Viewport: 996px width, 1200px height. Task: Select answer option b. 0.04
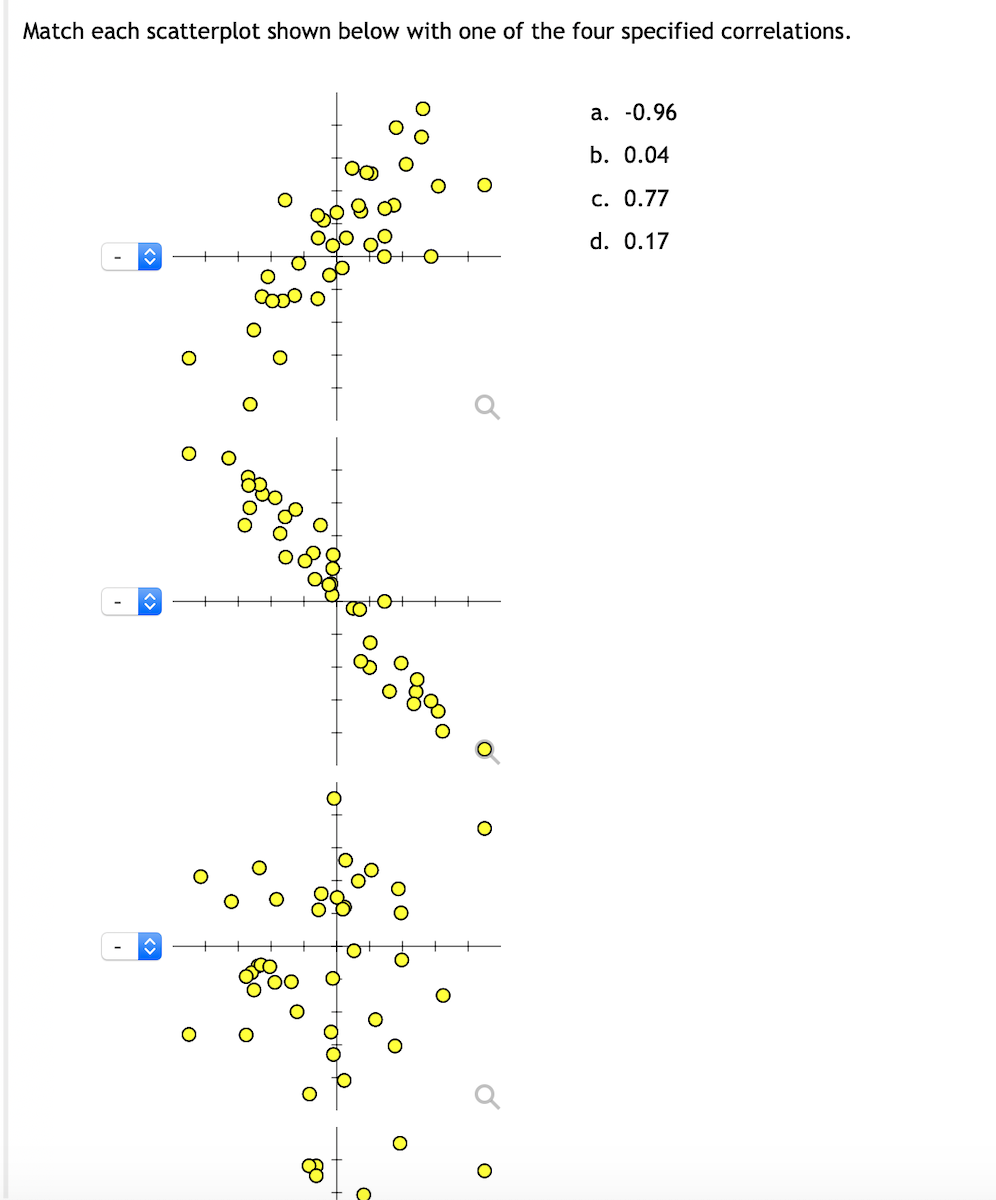(630, 155)
